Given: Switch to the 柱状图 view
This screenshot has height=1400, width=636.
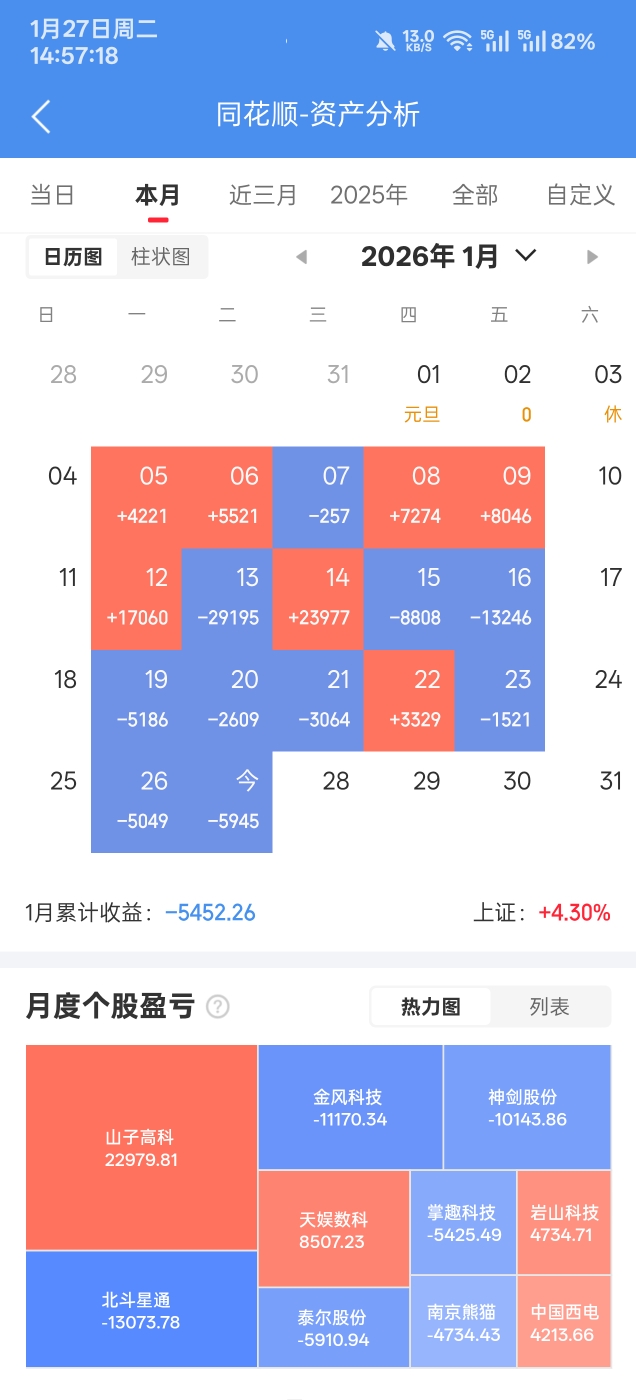Looking at the screenshot, I should (x=160, y=257).
